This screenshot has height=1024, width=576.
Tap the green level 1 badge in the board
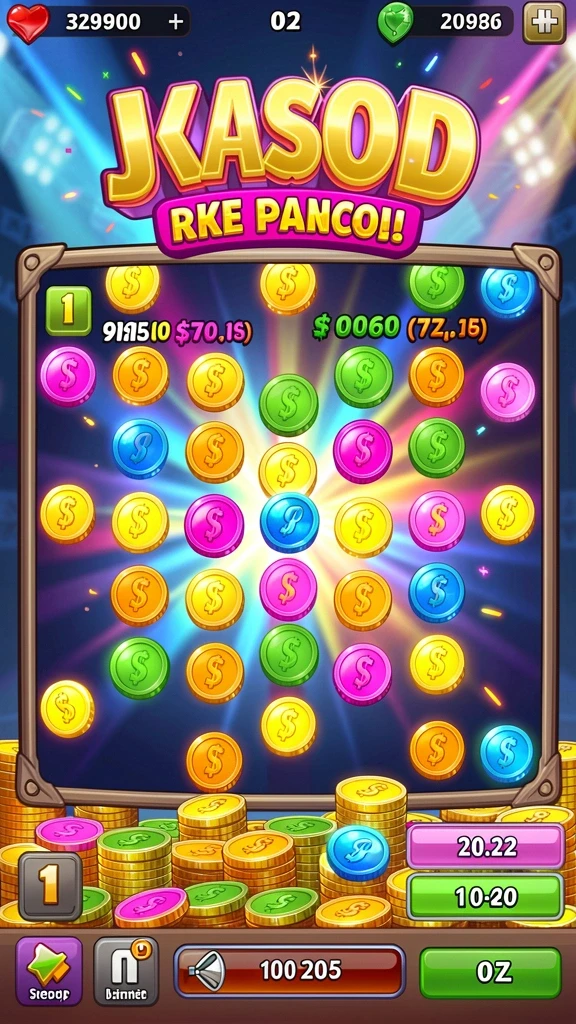pyautogui.click(x=68, y=311)
